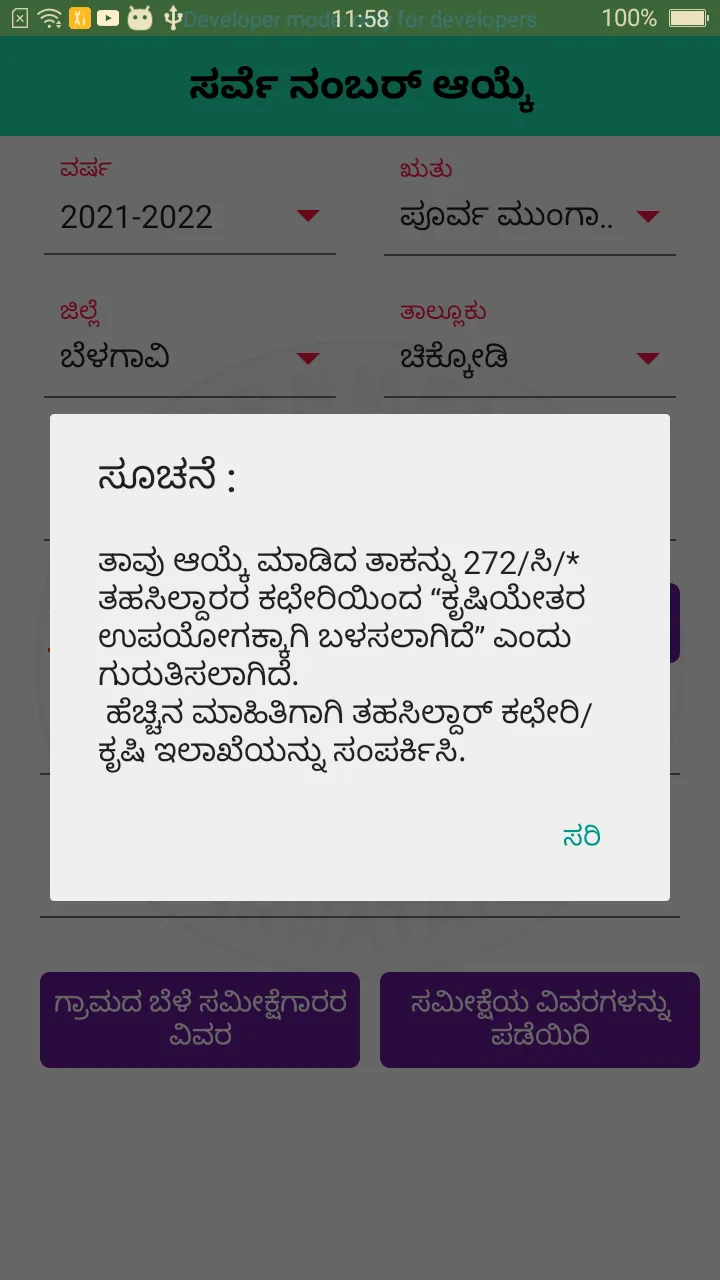The width and height of the screenshot is (720, 1280).
Task: Open the ಜಿಲ್ಲೆ dropdown showing ಬೆಳಗಾವಿ
Action: pyautogui.click(x=189, y=357)
